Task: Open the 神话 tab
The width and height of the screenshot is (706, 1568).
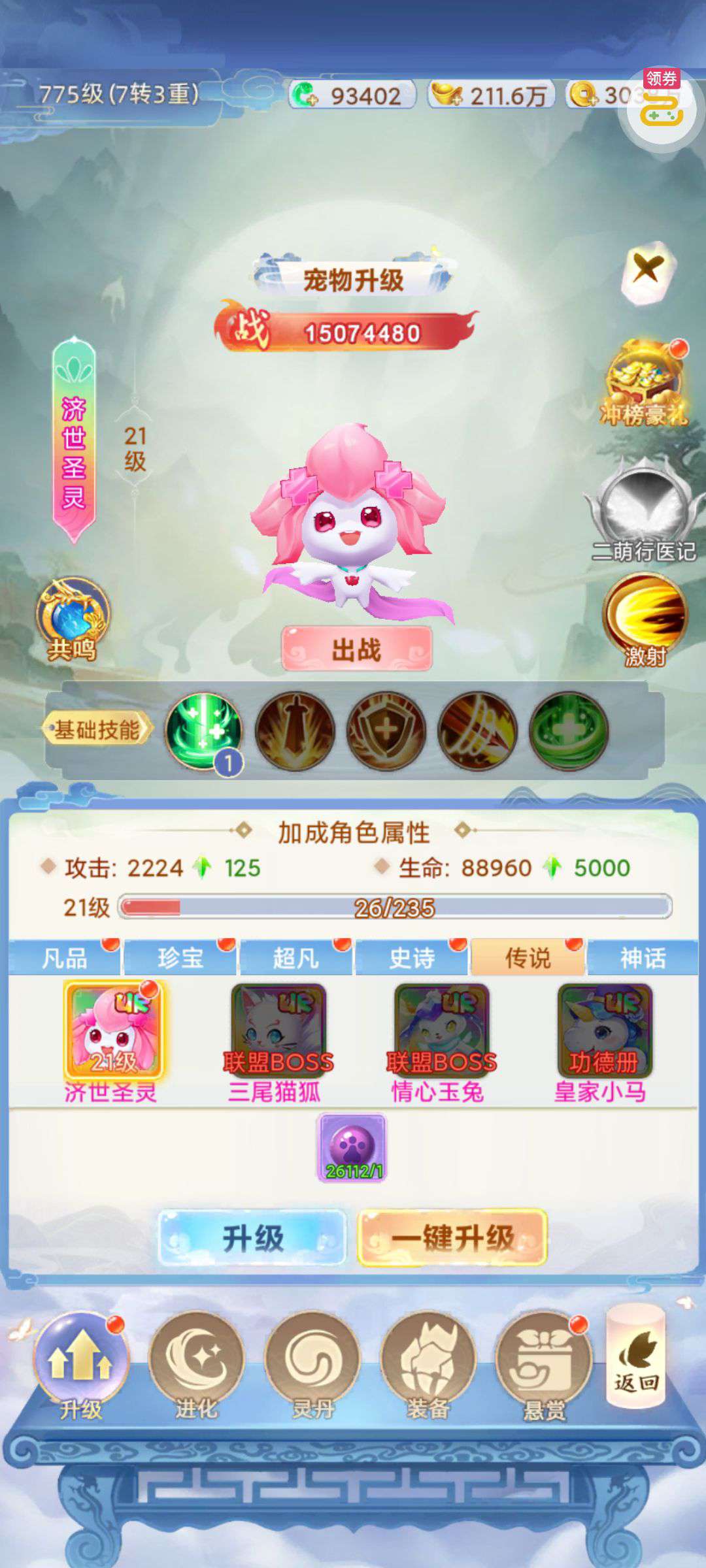Action: (643, 958)
